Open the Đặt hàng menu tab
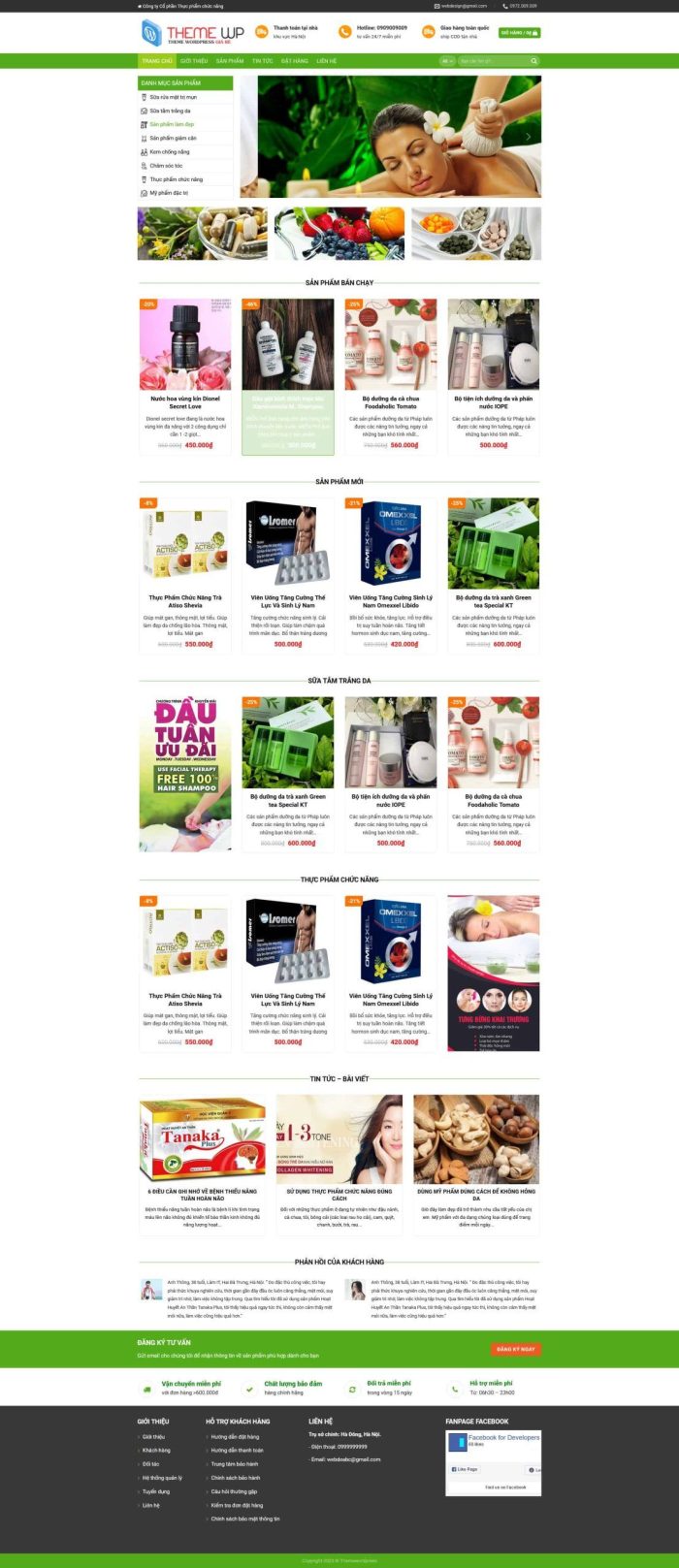Viewport: 679px width, 1568px height. [294, 61]
